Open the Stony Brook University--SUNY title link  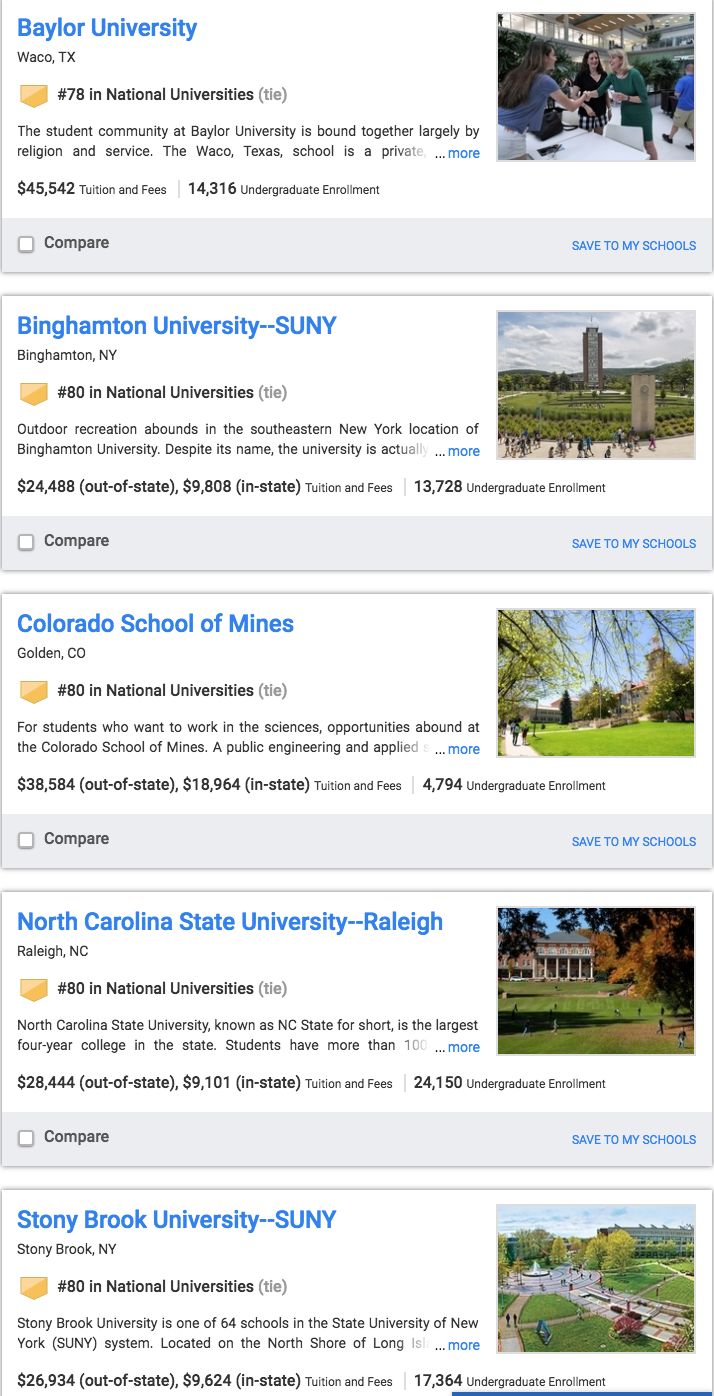click(x=177, y=1220)
